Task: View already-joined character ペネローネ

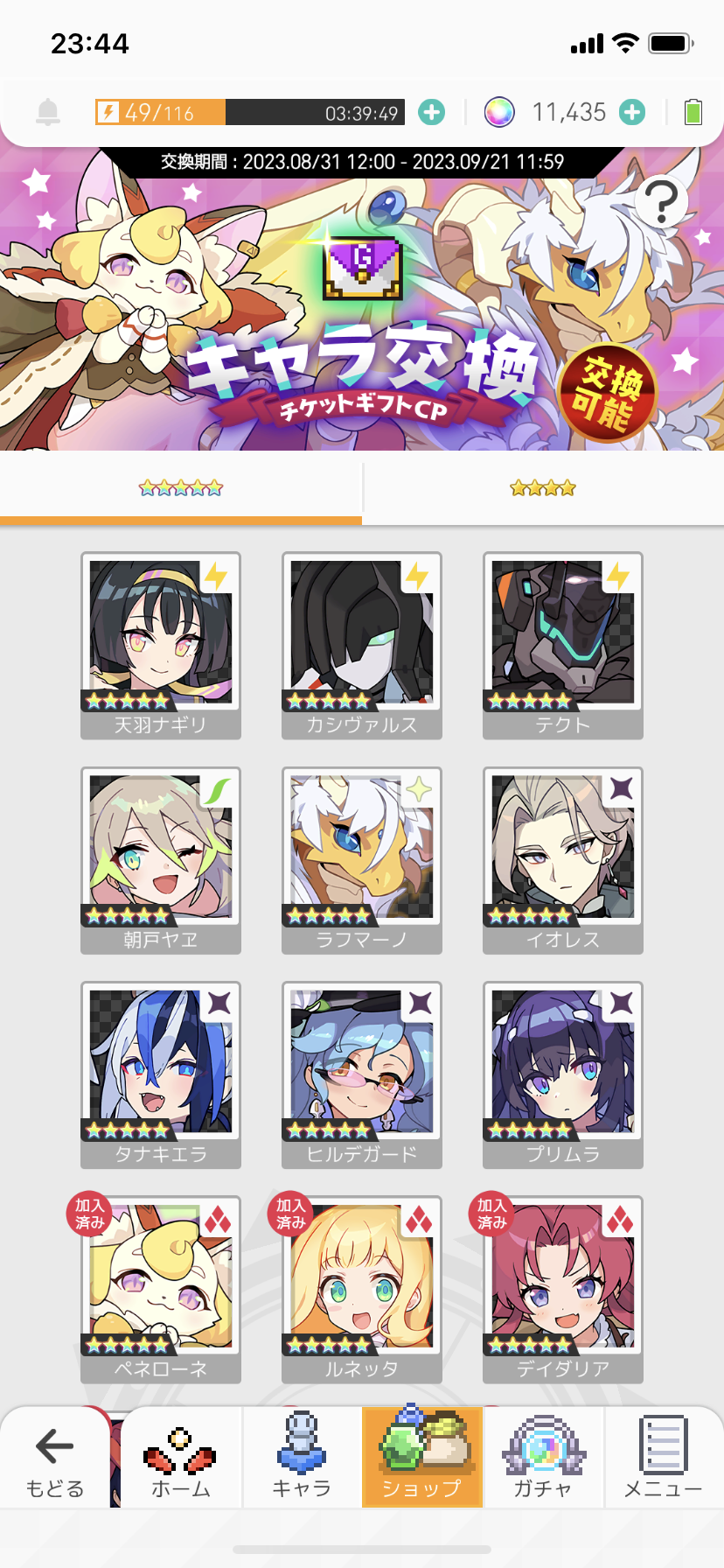Action: tap(161, 1288)
